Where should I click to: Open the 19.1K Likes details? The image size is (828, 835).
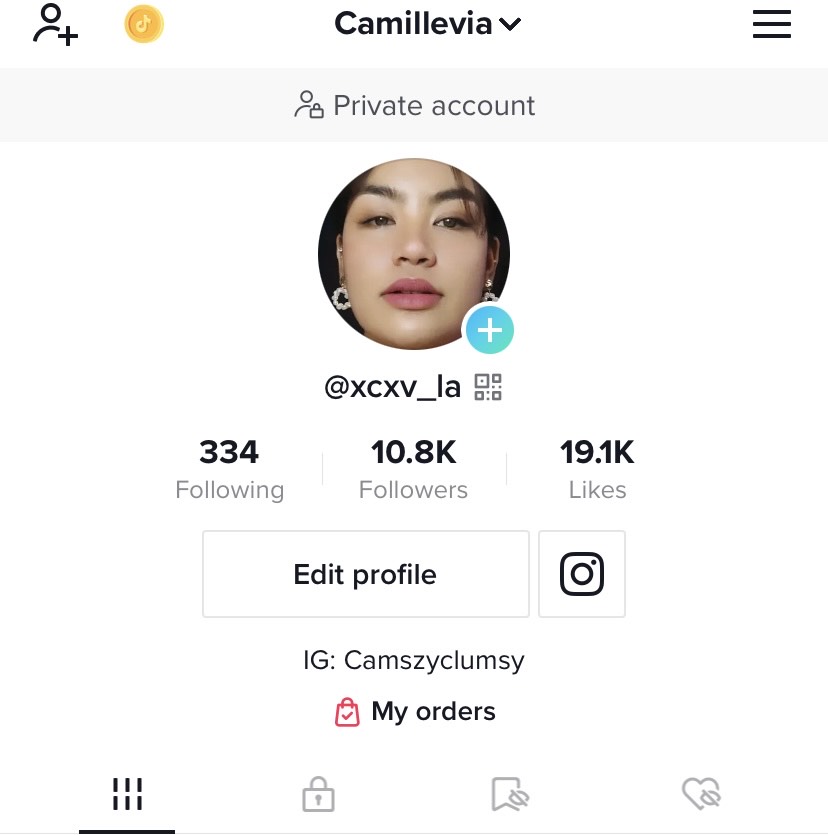point(597,468)
